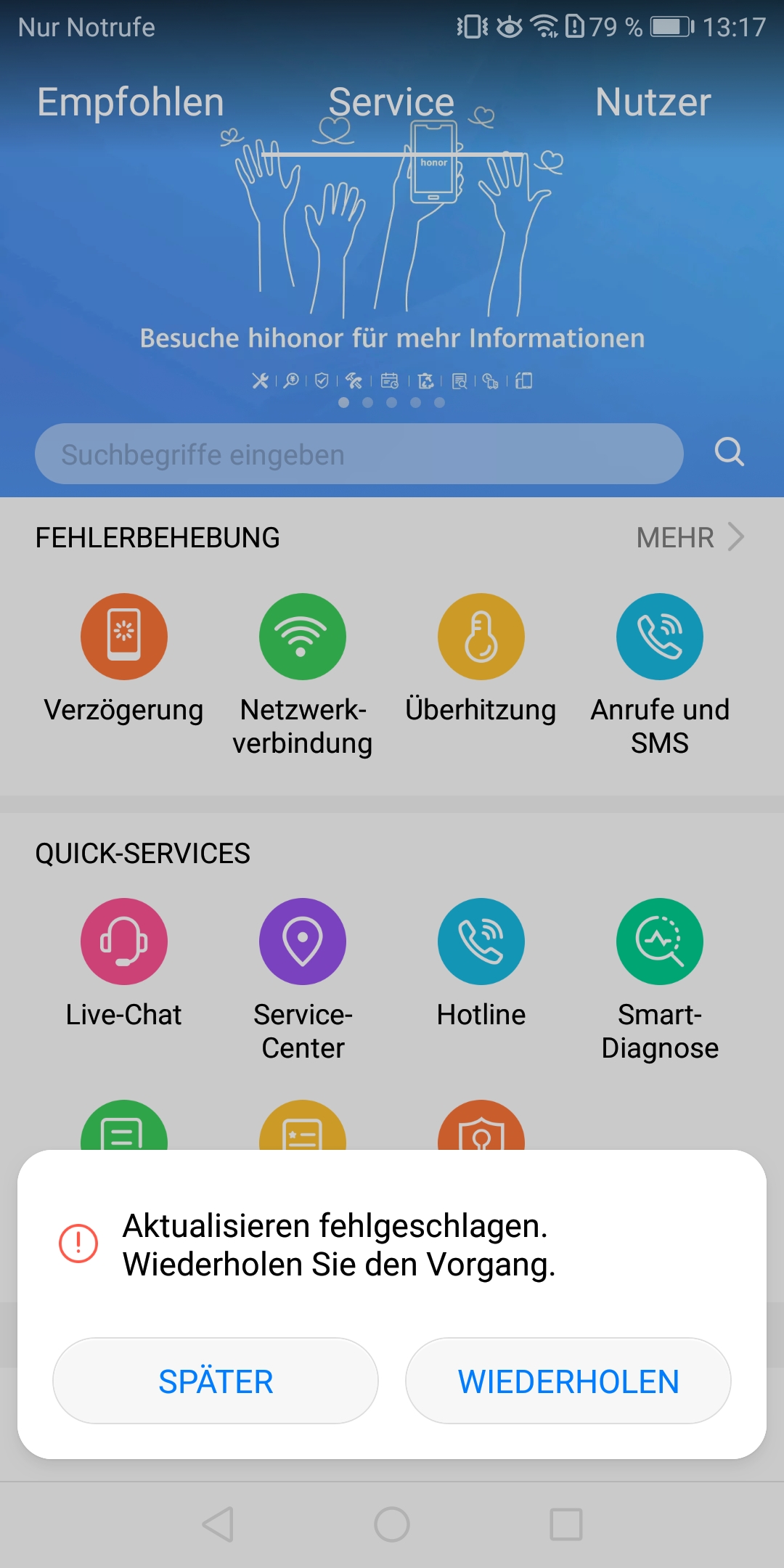This screenshot has height=1568, width=784.
Task: Open the Service-Center locator
Action: (303, 942)
